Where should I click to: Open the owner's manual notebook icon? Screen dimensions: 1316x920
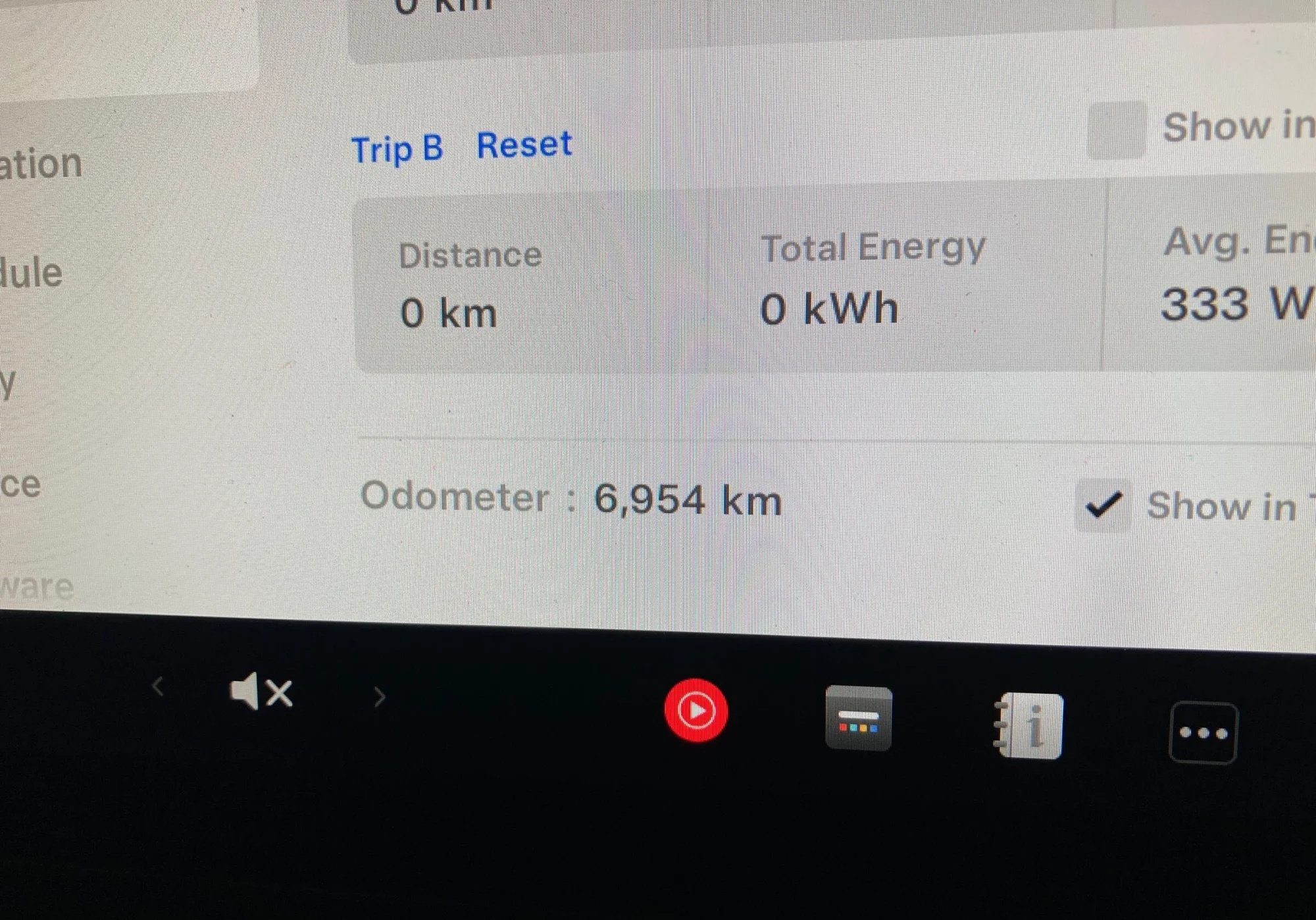point(1028,726)
